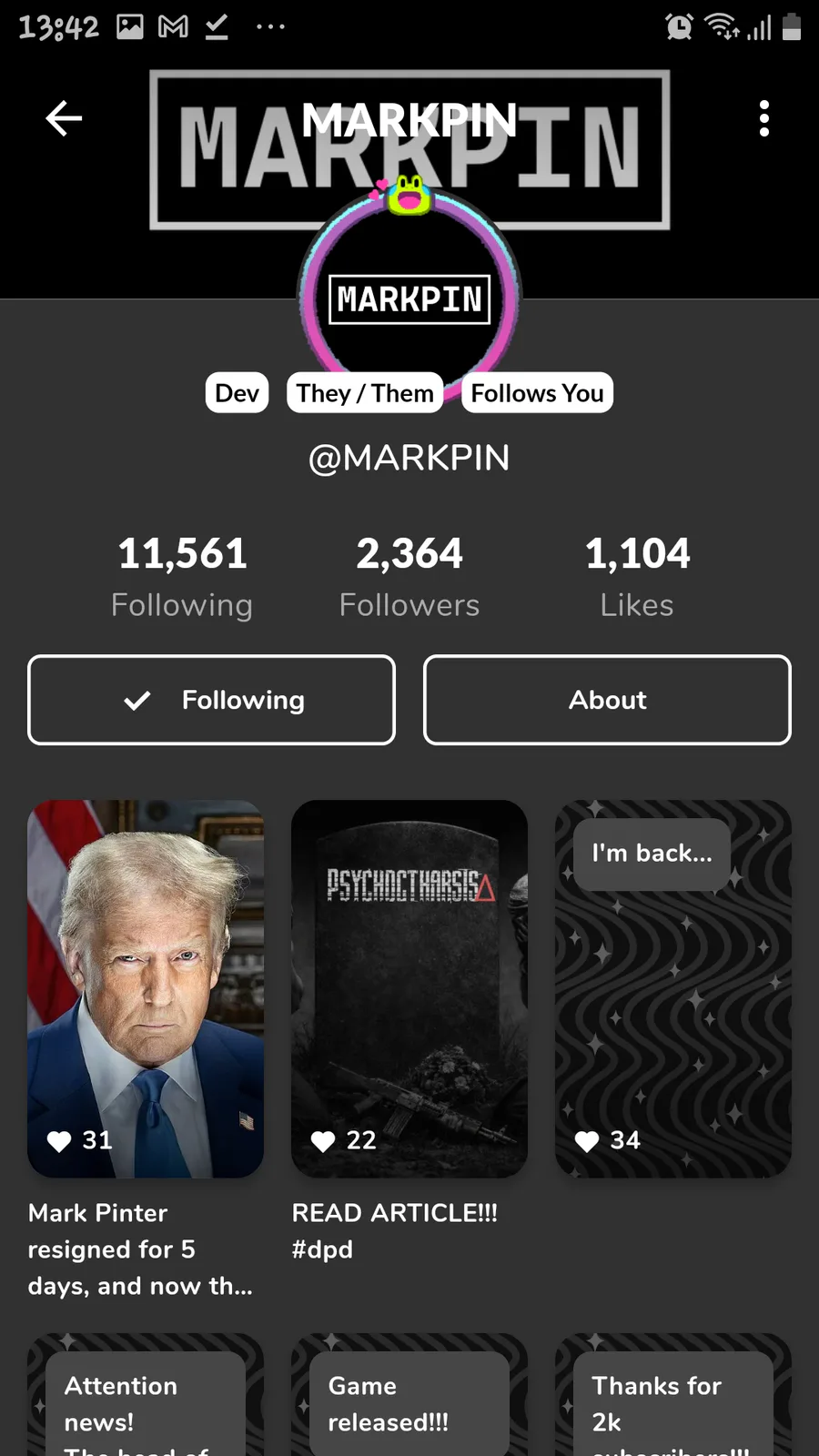Tap the Following button to unfollow MARKPIN

pos(211,700)
